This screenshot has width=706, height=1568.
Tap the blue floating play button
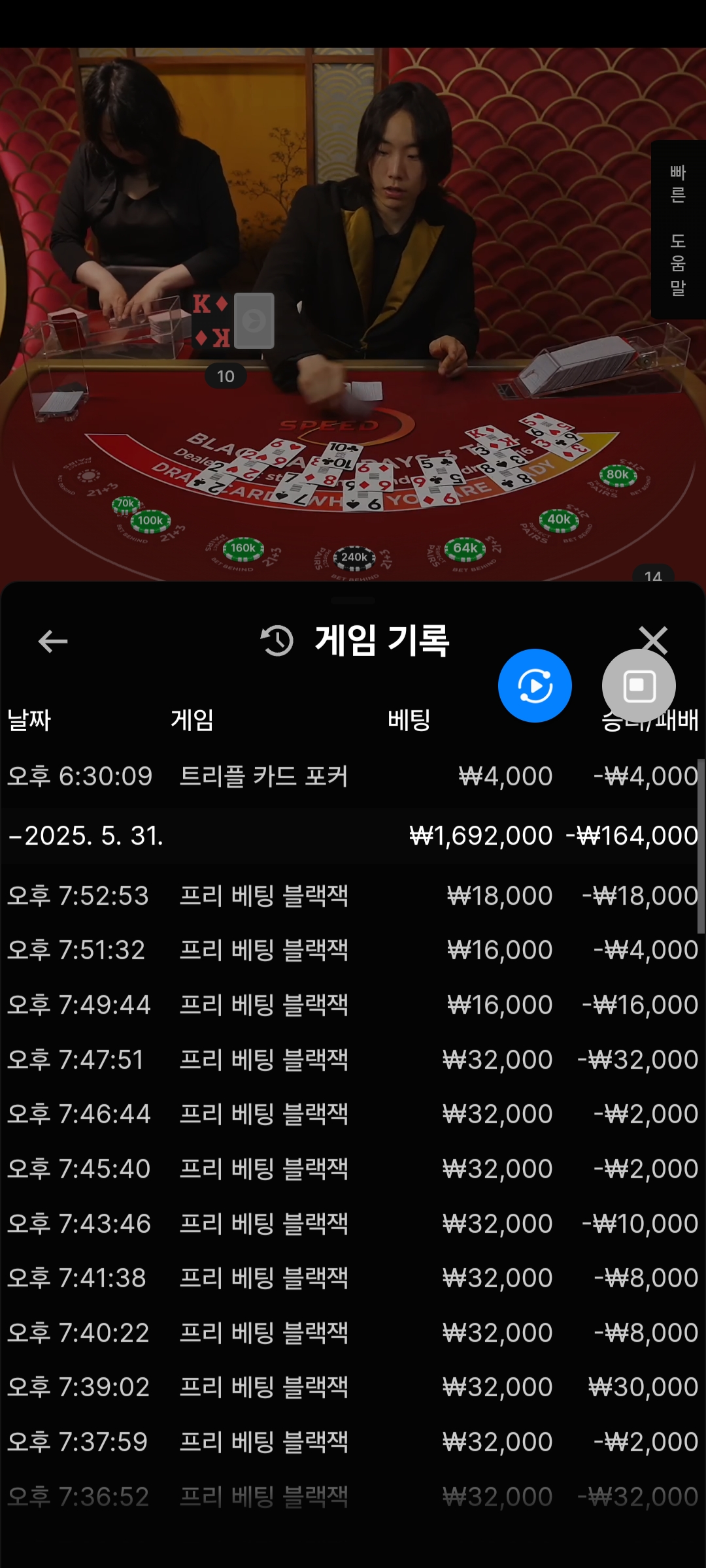point(535,685)
